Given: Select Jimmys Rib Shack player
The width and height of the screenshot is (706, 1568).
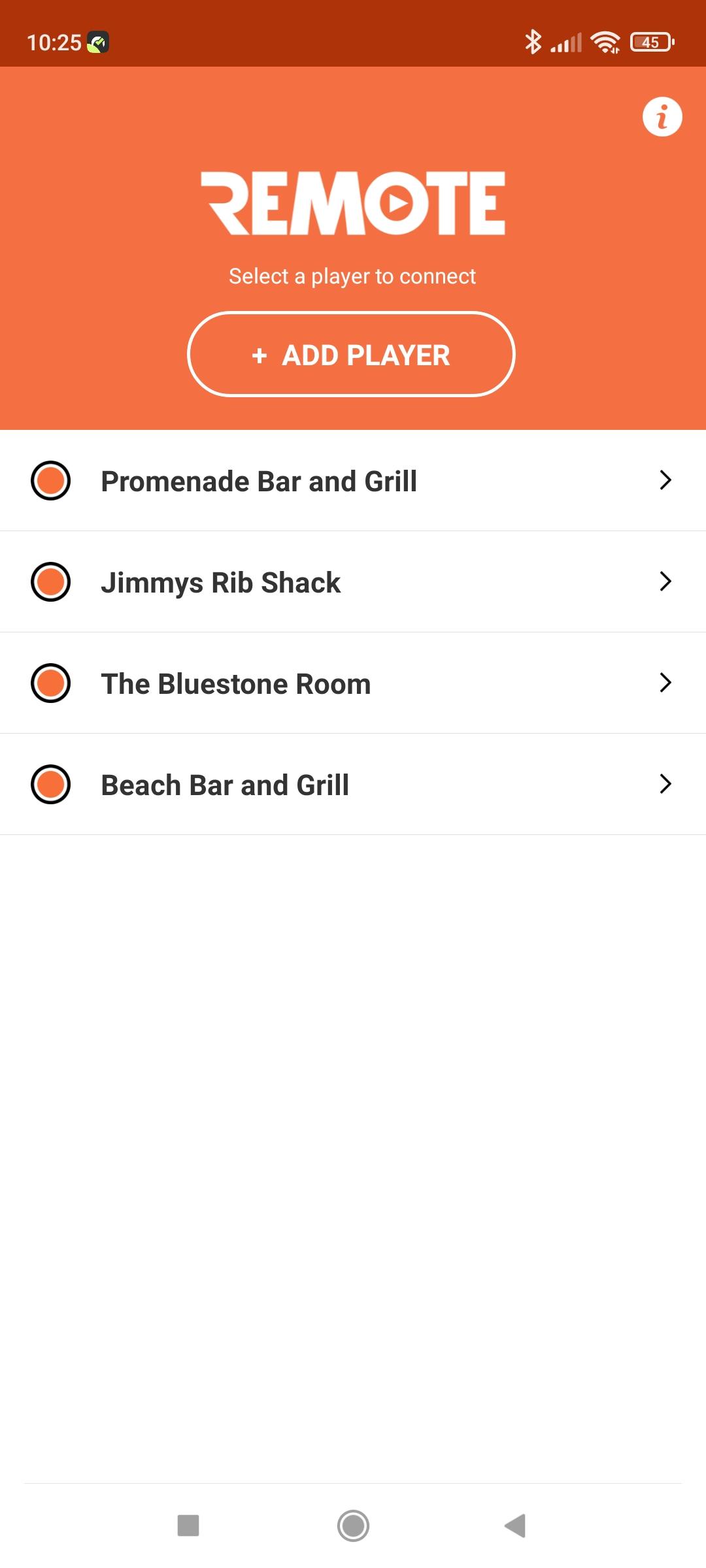Looking at the screenshot, I should 353,581.
